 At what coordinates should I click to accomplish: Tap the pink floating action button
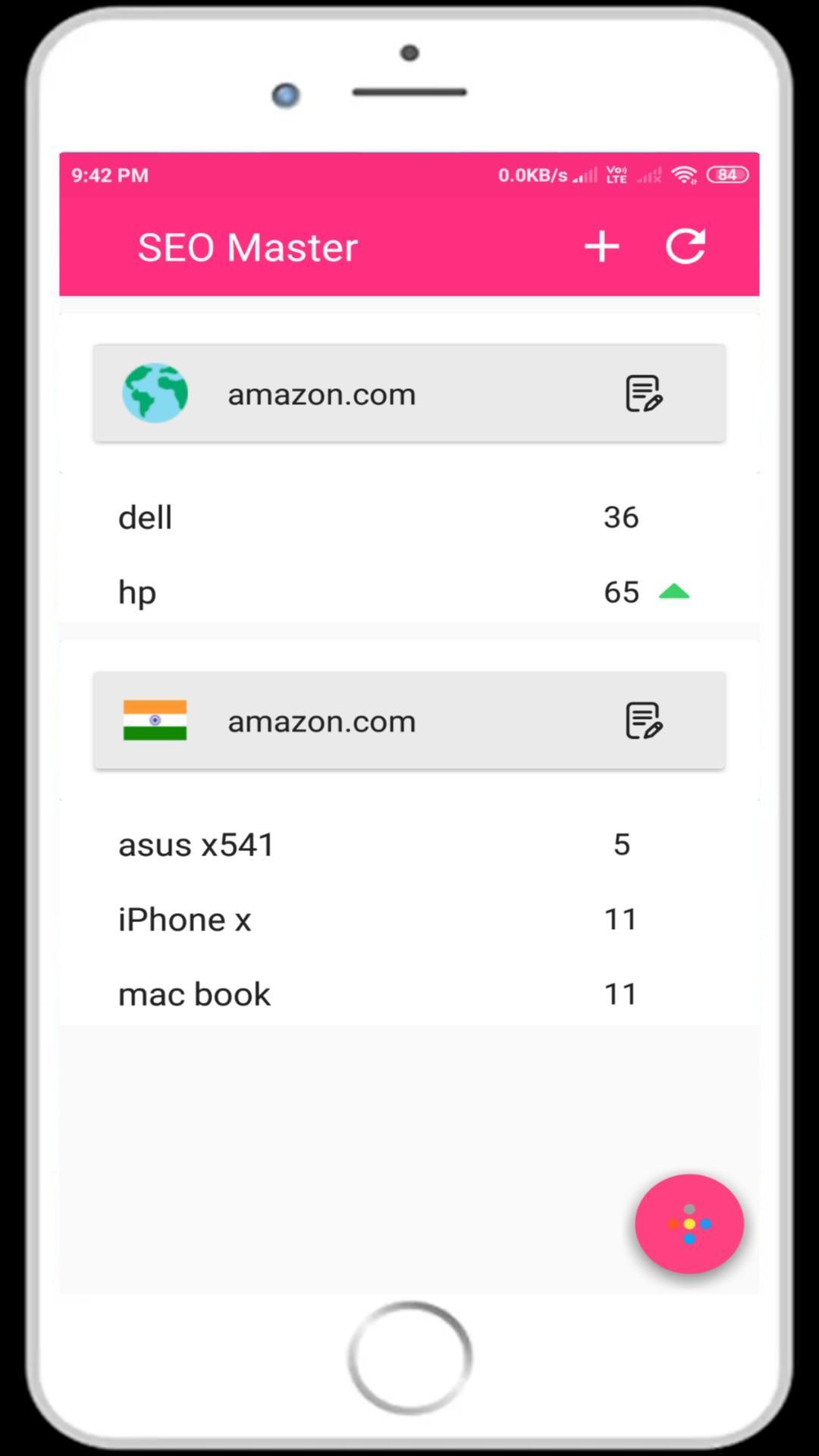click(689, 1223)
